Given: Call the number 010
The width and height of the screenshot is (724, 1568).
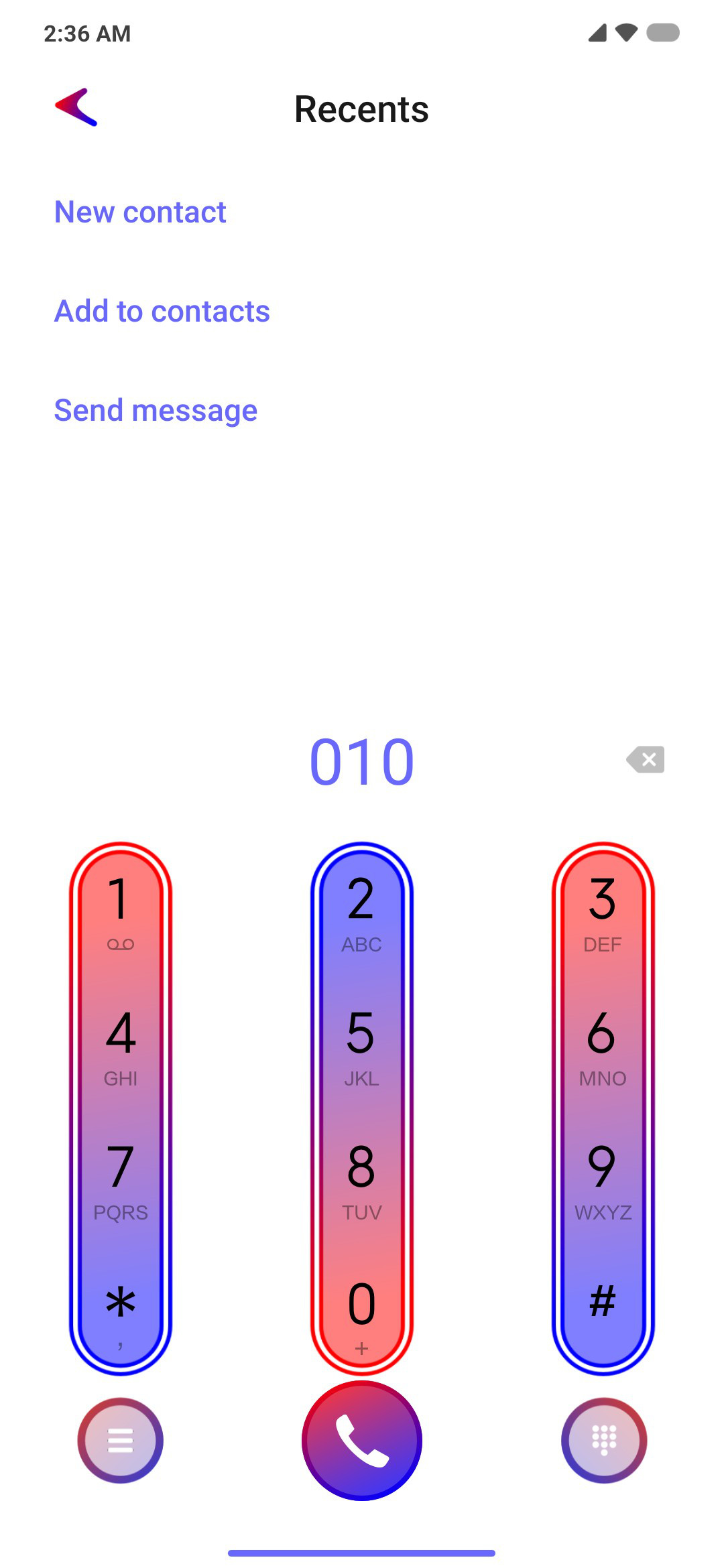Looking at the screenshot, I should tap(361, 1440).
